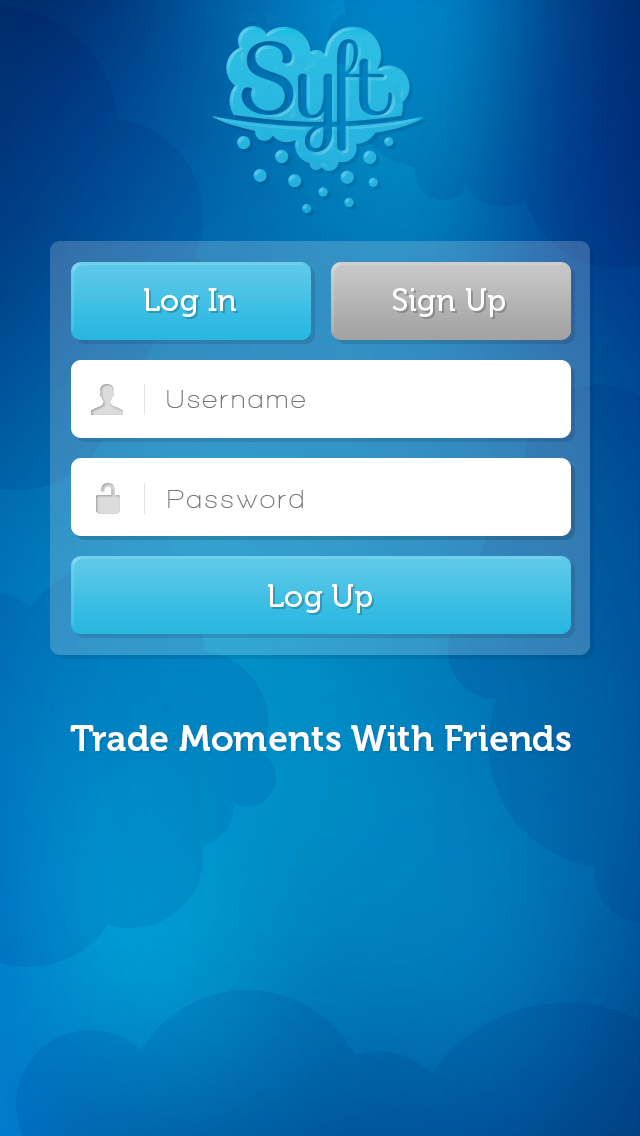The image size is (640, 1136).
Task: Tap the Log Up submit button
Action: click(320, 596)
